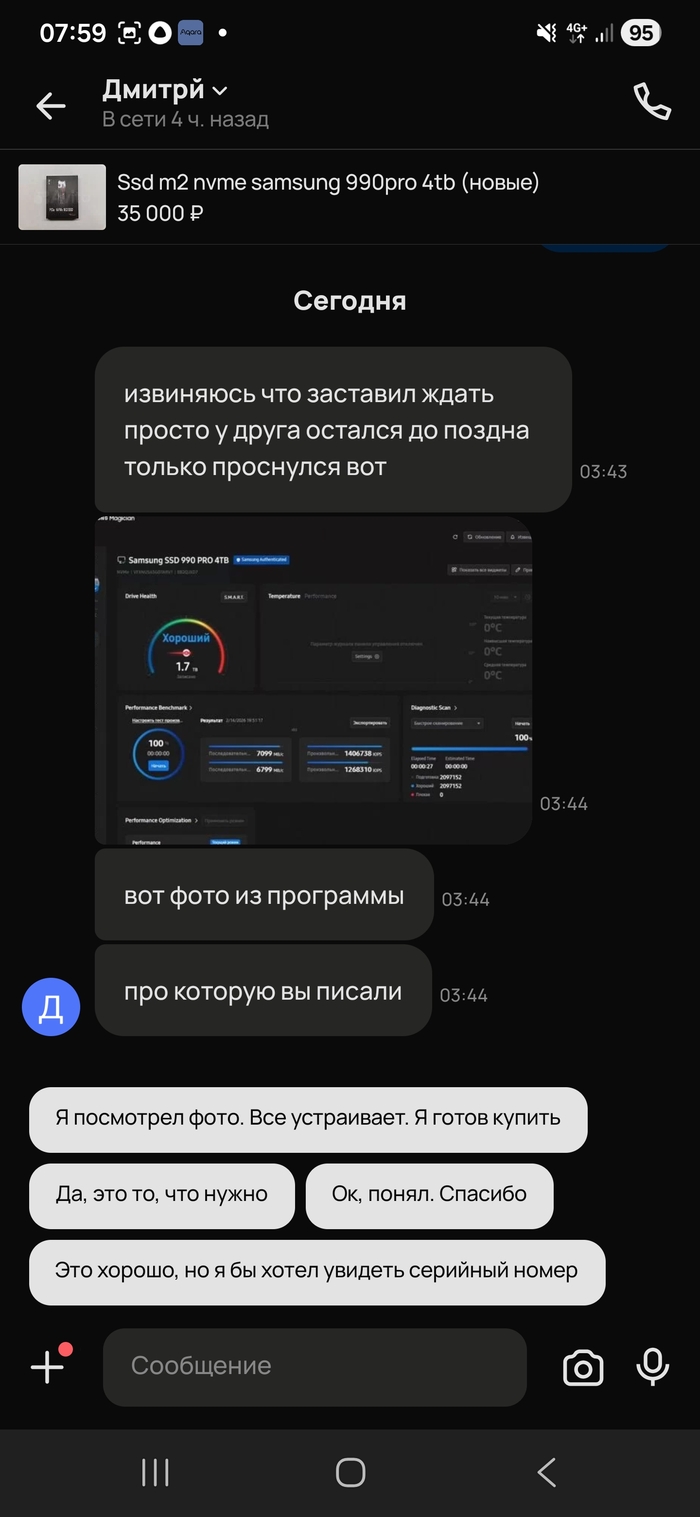The width and height of the screenshot is (700, 1517).
Task: Record a voice message with the microphone
Action: tap(653, 1367)
